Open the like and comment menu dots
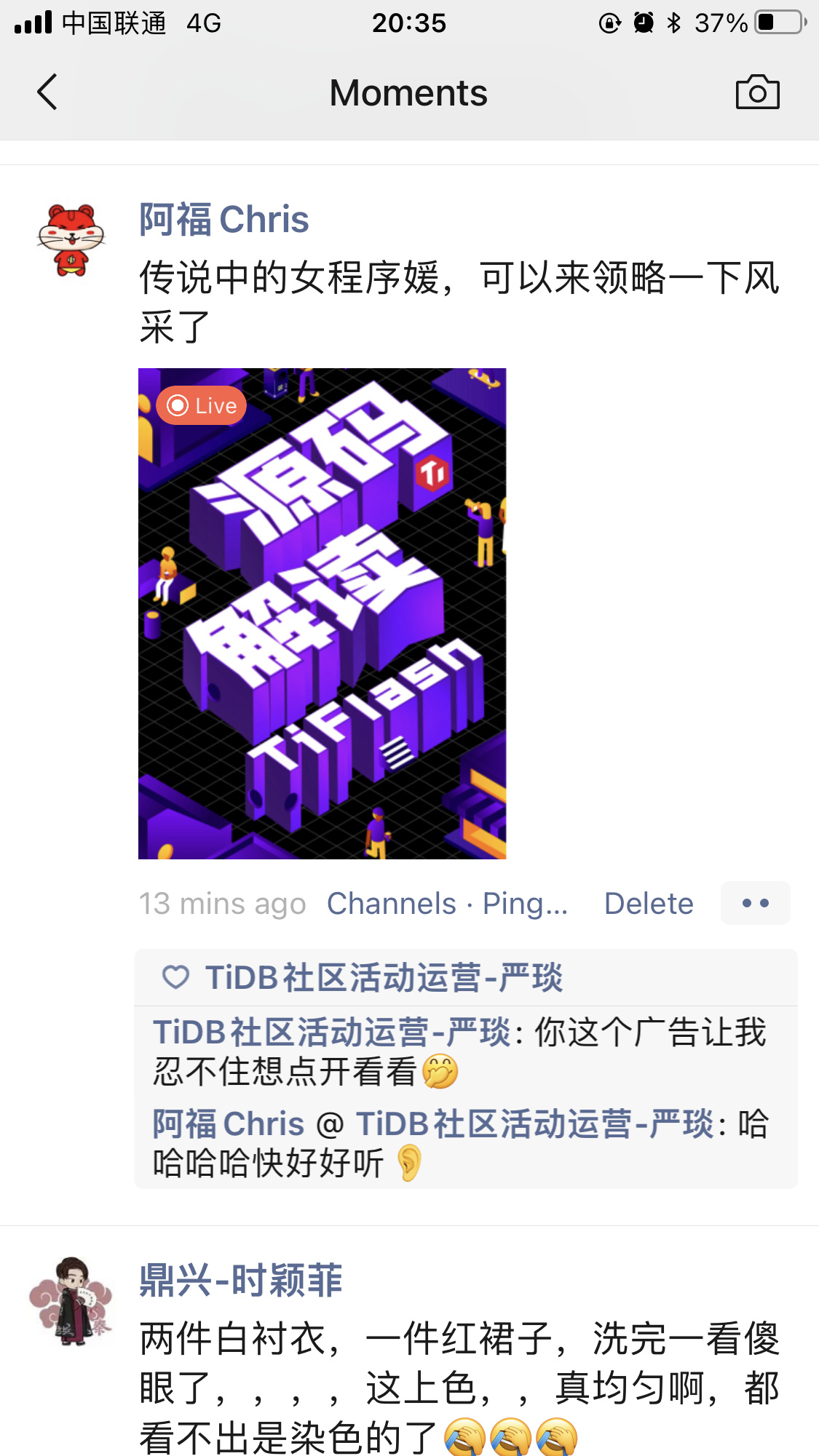 tap(755, 903)
